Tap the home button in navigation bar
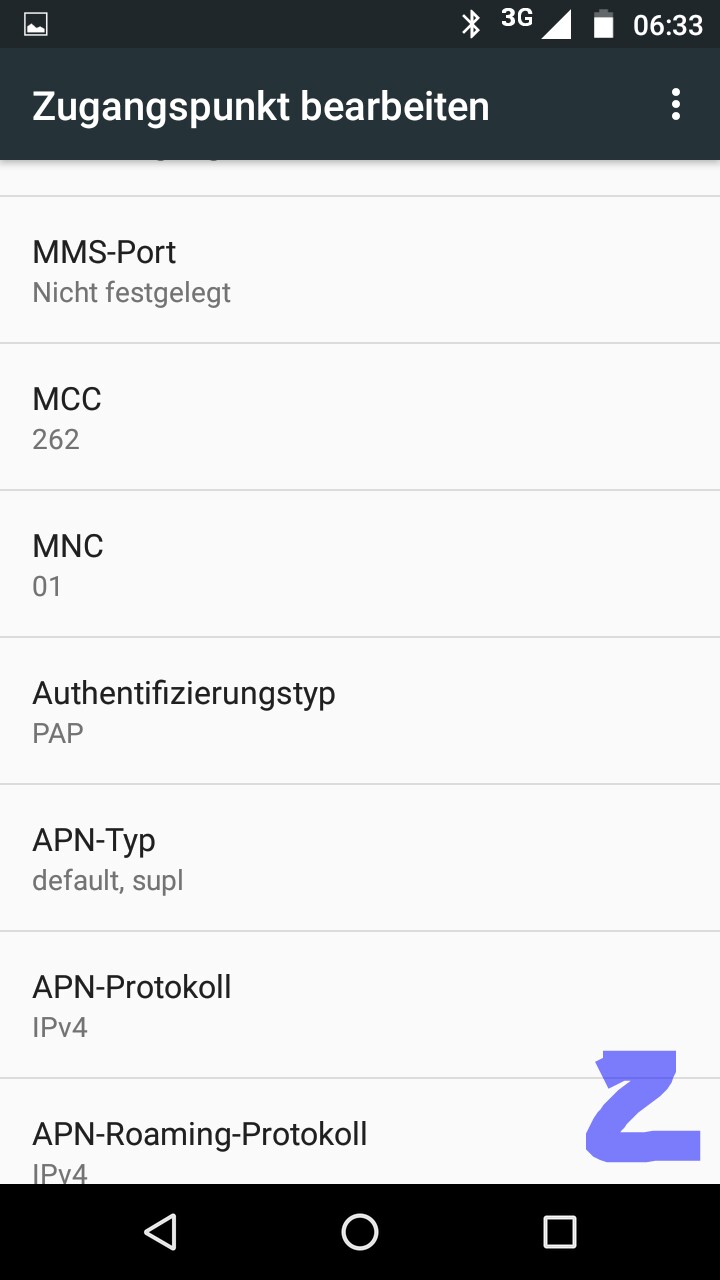The image size is (720, 1280). pyautogui.click(x=360, y=1232)
